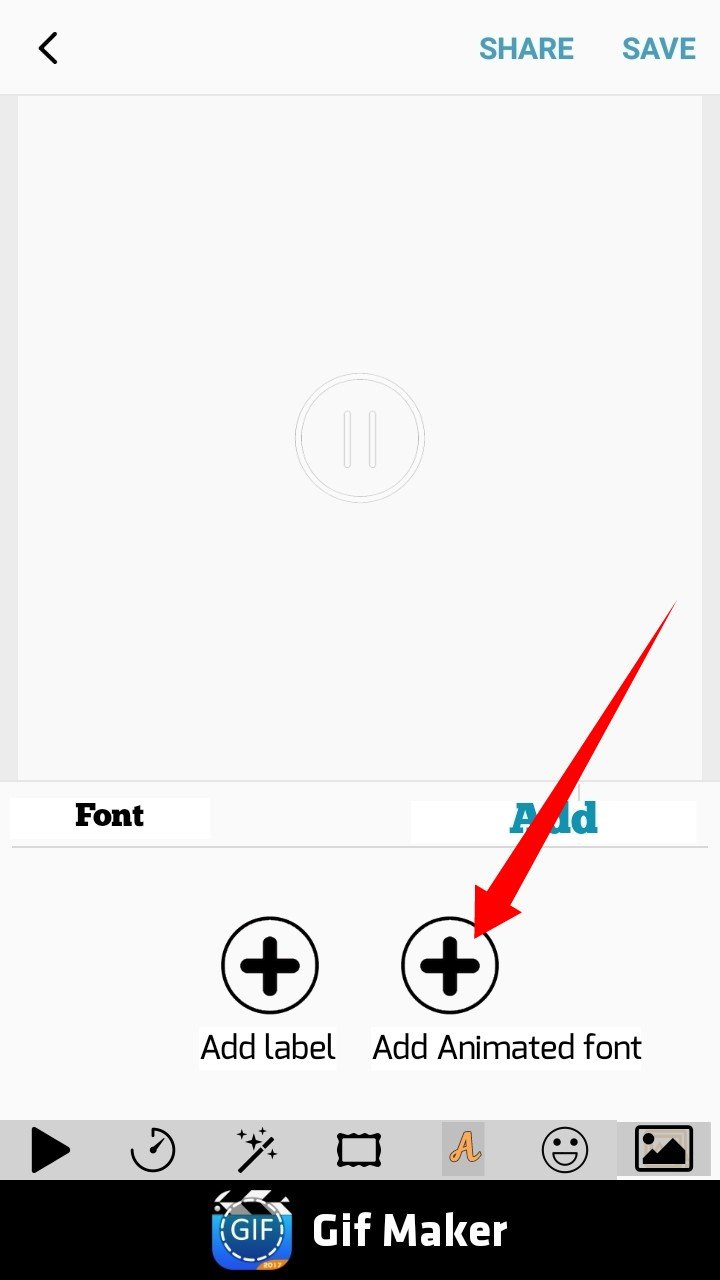
Task: Tap the play icon in the toolbar
Action: click(x=50, y=1150)
